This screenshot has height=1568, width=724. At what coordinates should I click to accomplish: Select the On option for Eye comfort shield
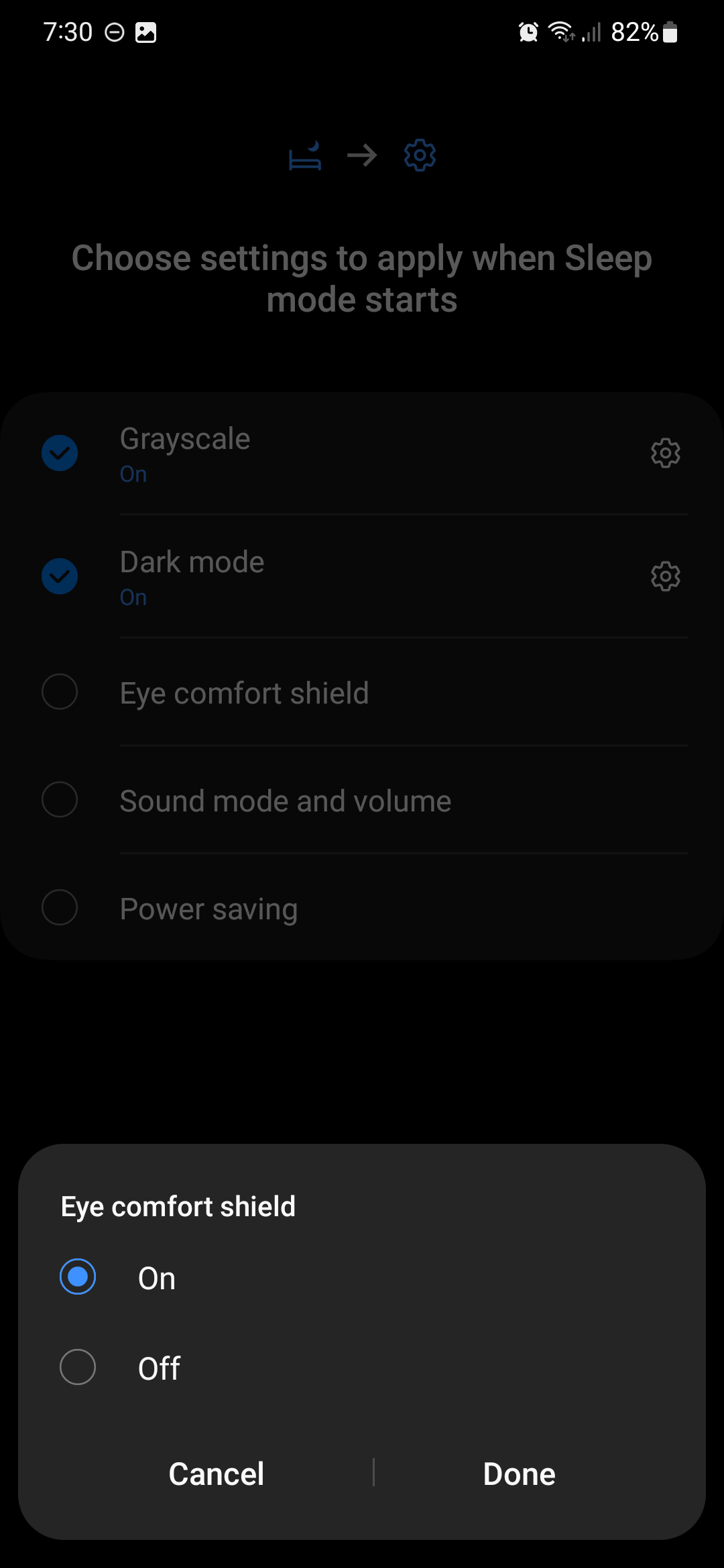[78, 1277]
